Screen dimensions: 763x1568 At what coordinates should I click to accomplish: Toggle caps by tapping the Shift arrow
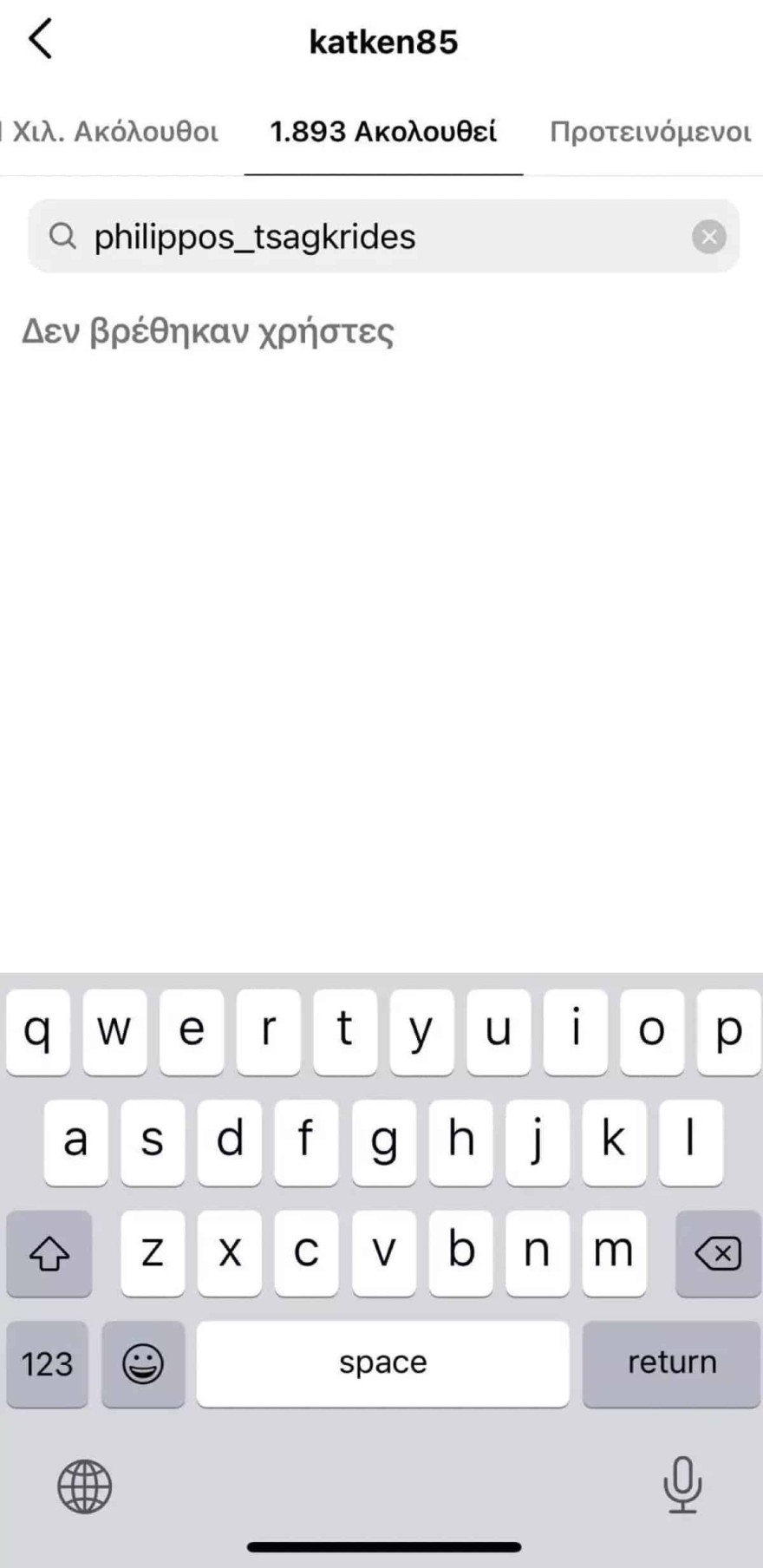tap(48, 1253)
